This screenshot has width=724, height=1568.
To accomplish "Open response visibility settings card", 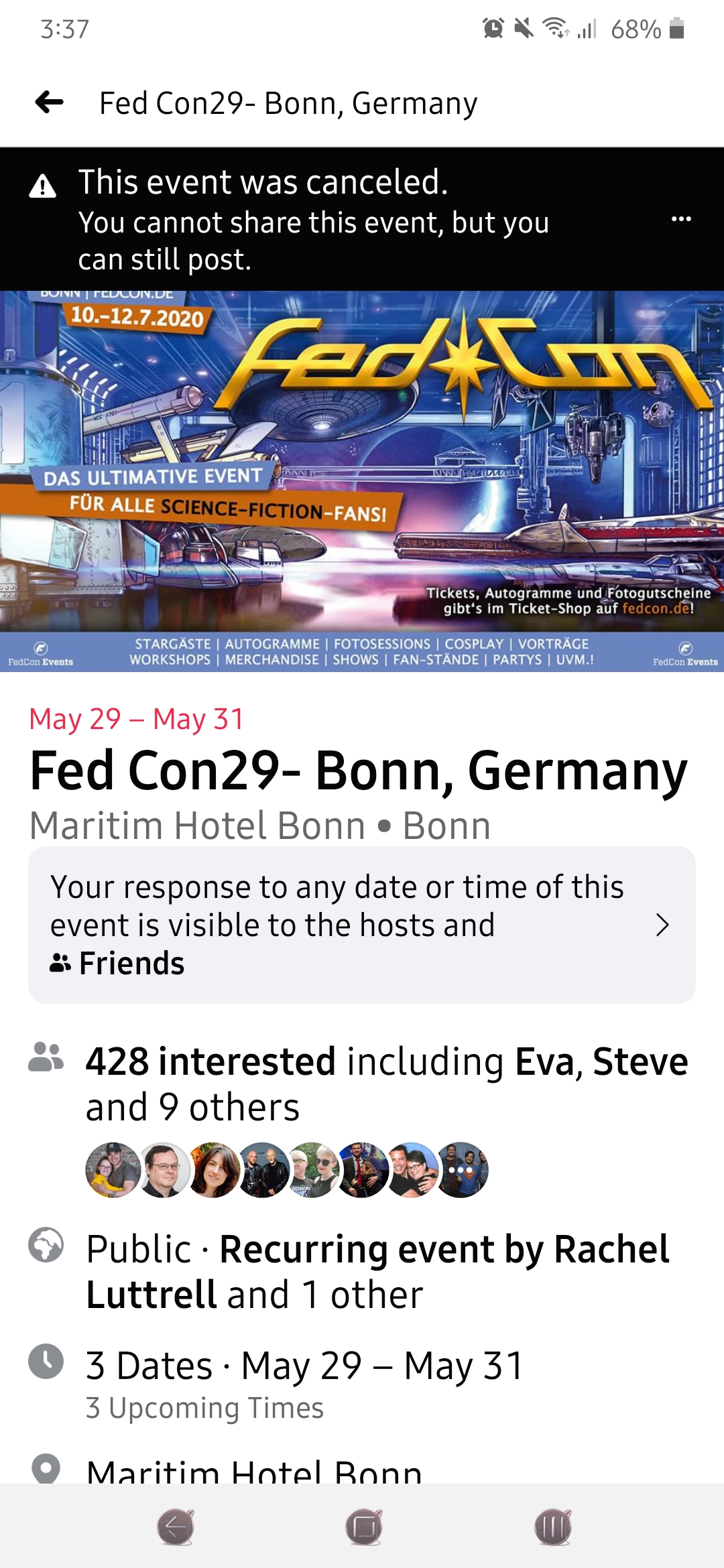I will click(x=362, y=925).
